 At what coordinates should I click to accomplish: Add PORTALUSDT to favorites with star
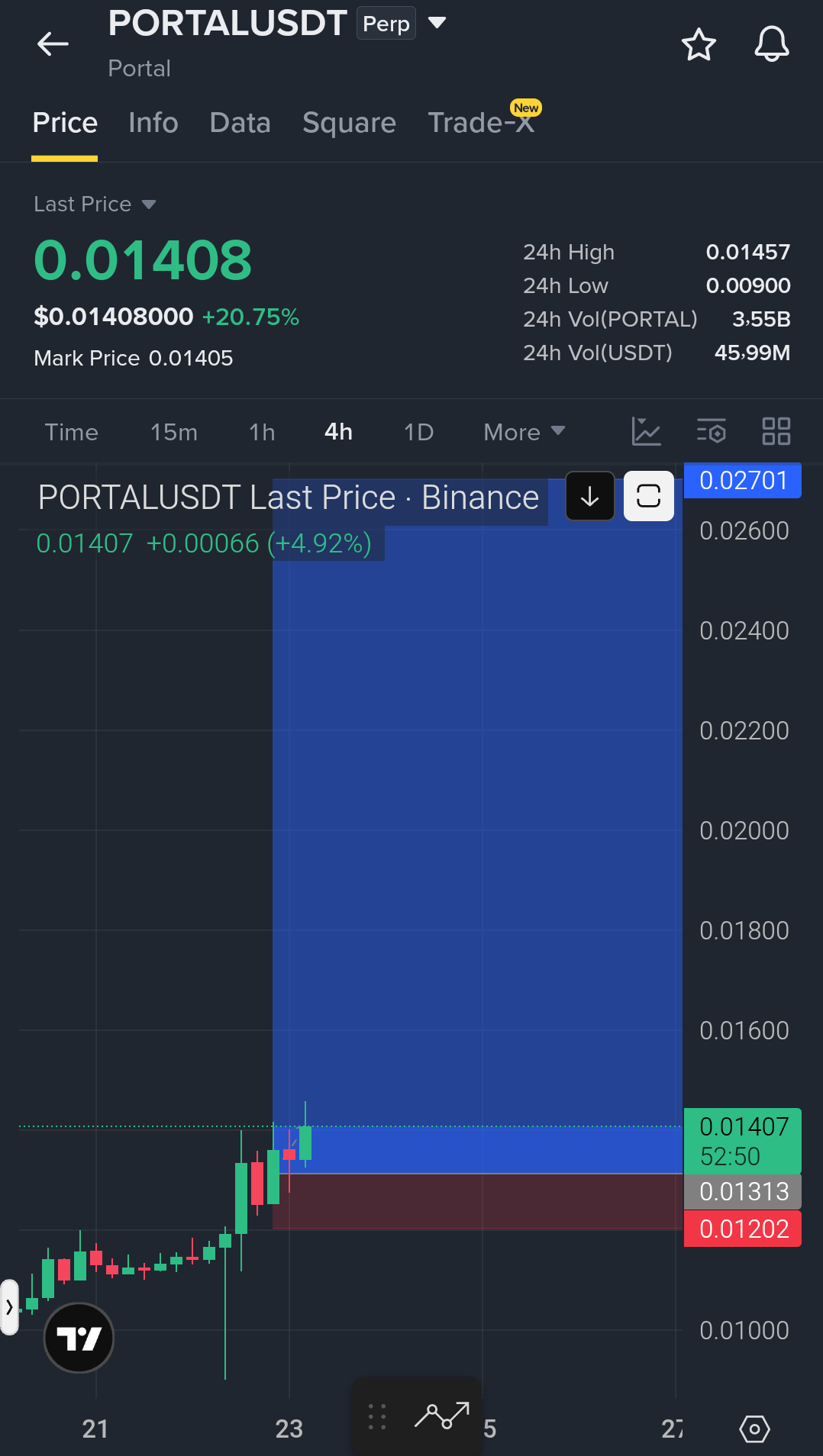click(699, 44)
